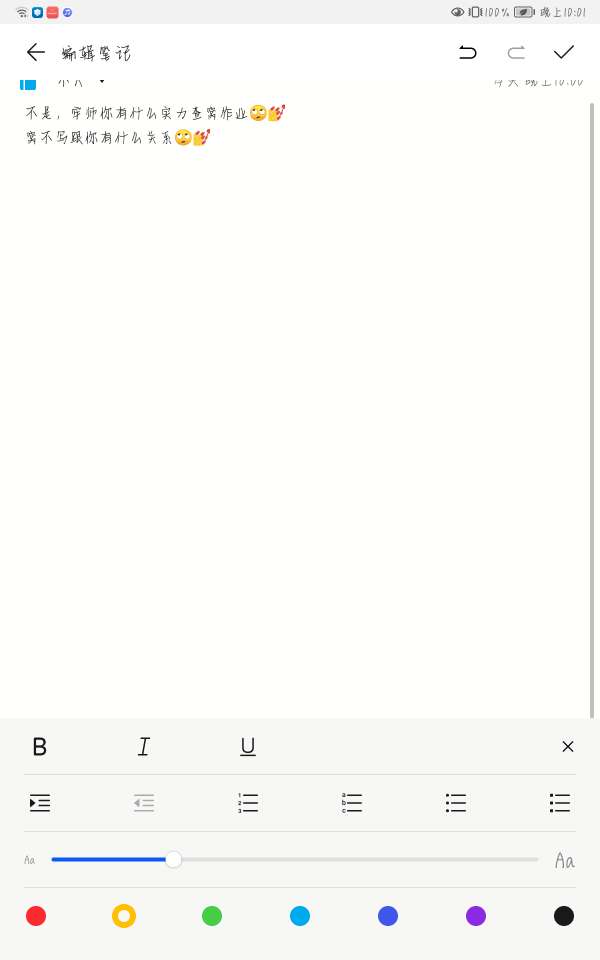Change text color to black
600x960 pixels.
tap(564, 916)
